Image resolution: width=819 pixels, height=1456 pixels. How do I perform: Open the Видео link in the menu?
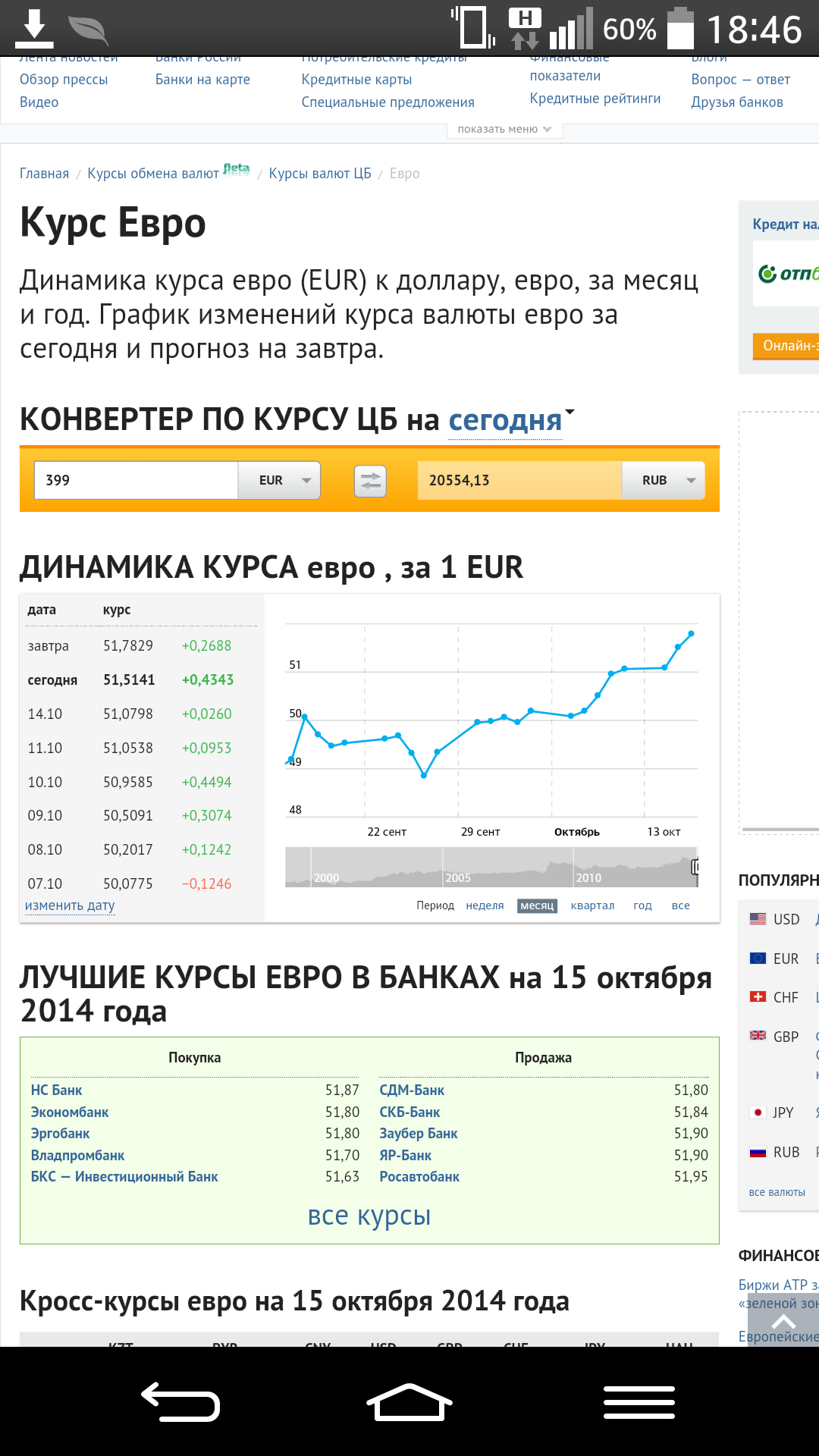(x=39, y=102)
